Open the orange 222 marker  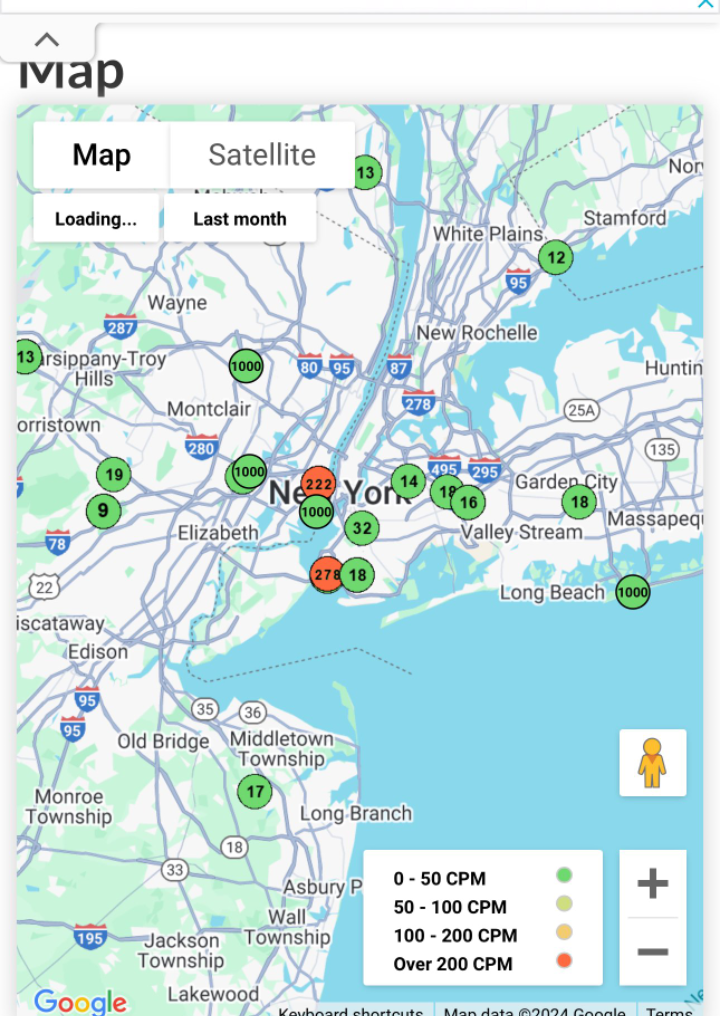pyautogui.click(x=318, y=484)
